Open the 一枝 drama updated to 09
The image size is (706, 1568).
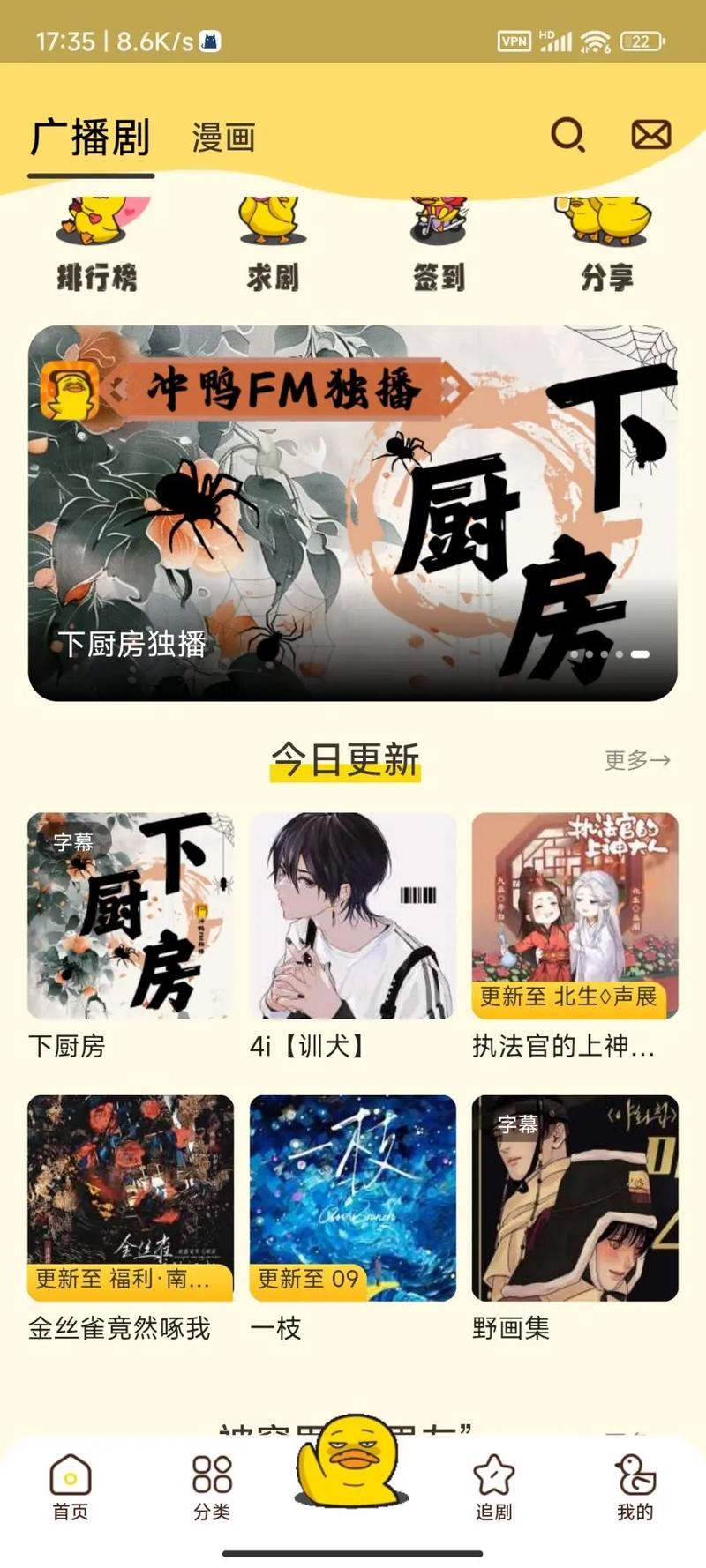click(351, 1199)
